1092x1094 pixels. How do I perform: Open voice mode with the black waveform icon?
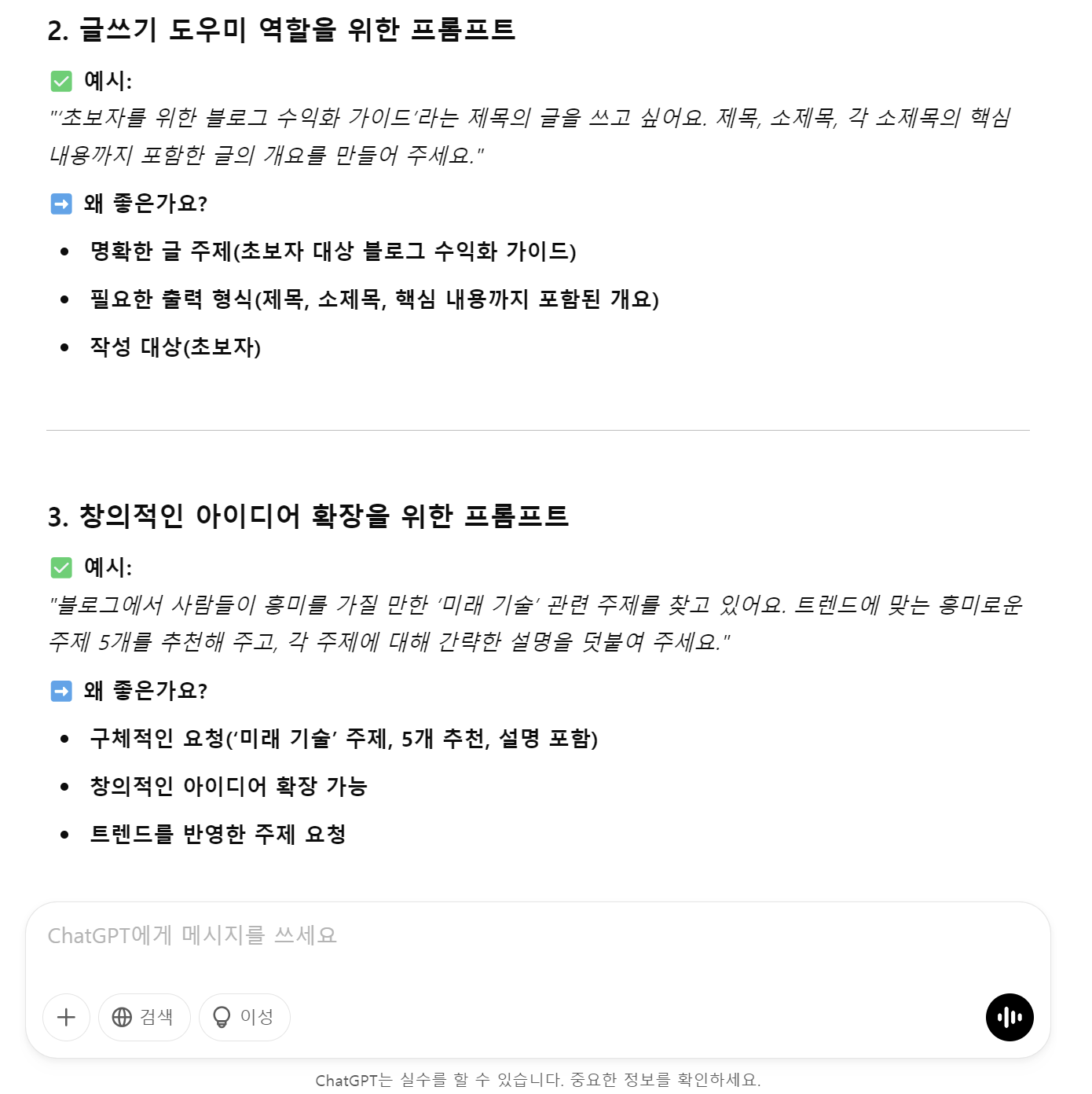coord(1010,1017)
